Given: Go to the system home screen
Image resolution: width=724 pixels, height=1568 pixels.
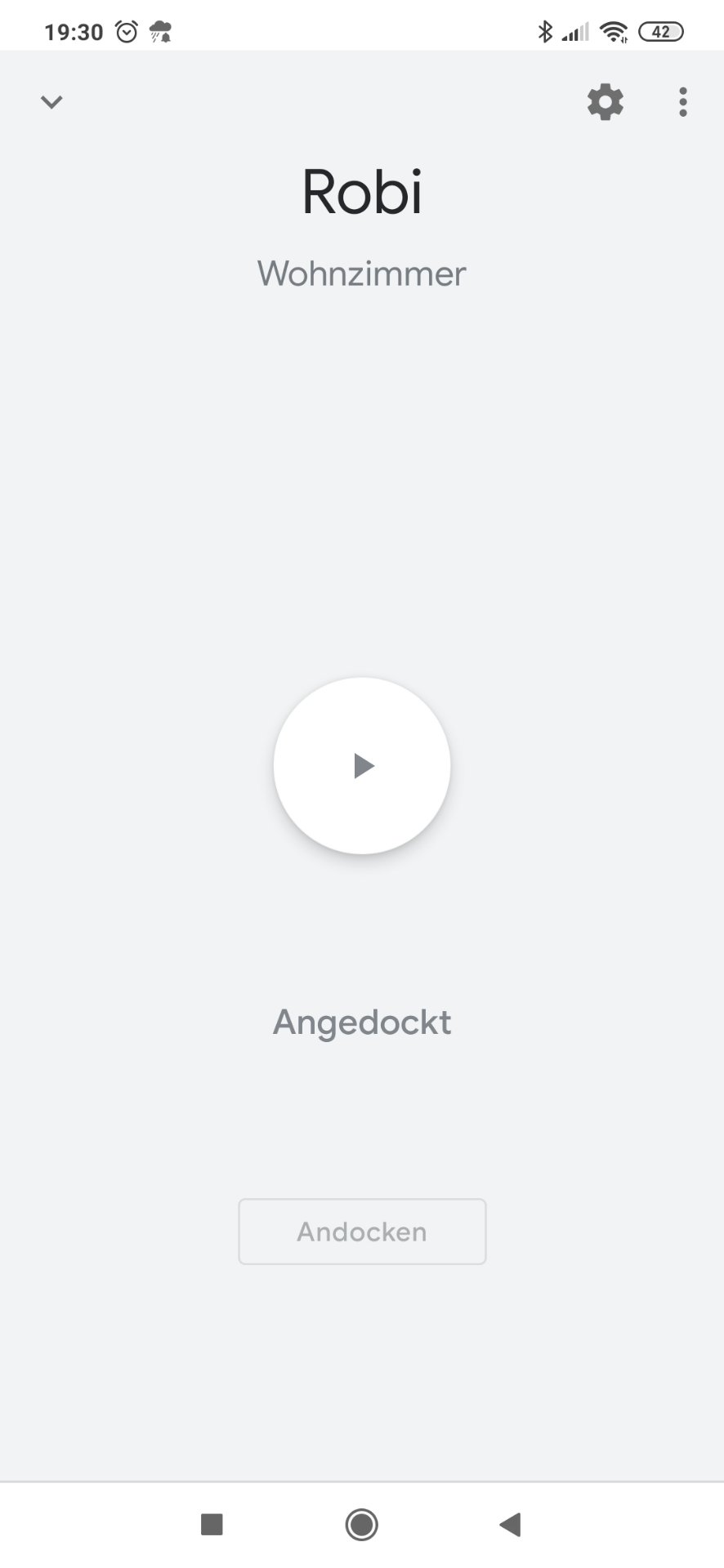Looking at the screenshot, I should 362,1524.
